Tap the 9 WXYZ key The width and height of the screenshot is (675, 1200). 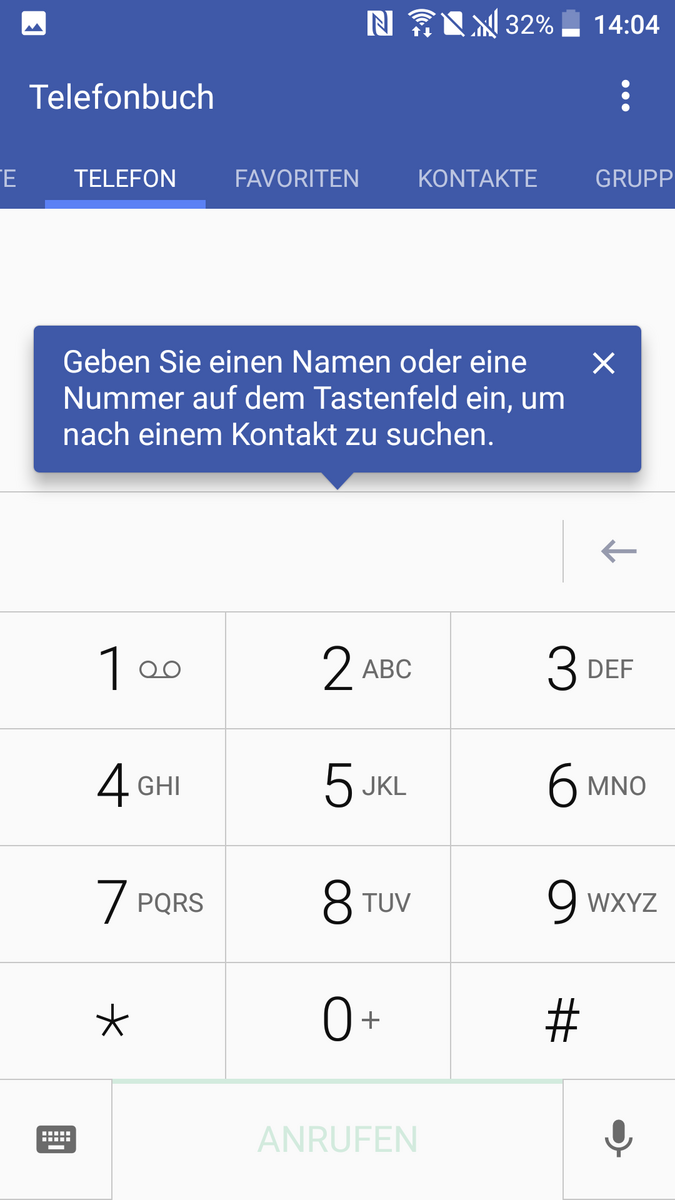(x=563, y=904)
